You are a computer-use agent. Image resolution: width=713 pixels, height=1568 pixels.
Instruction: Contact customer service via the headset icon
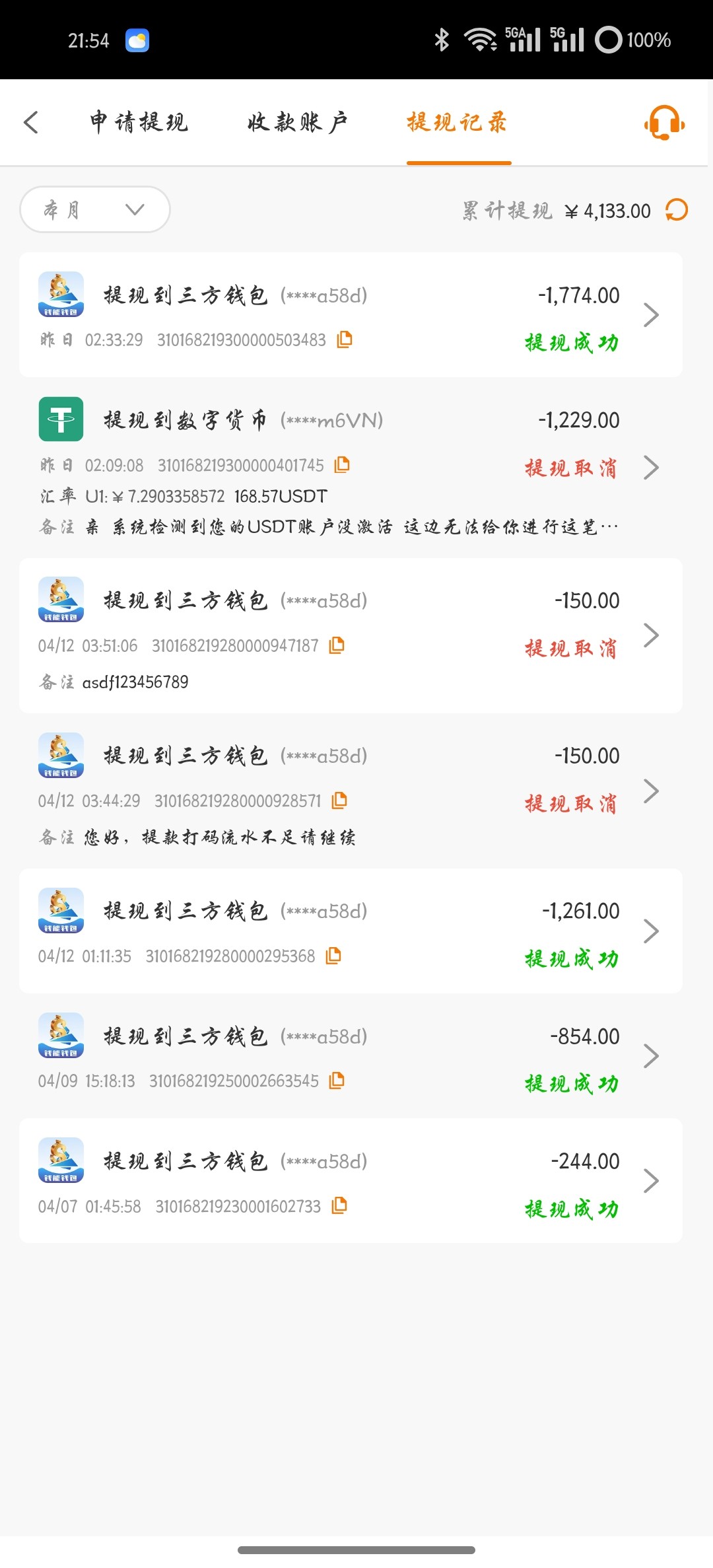click(664, 122)
